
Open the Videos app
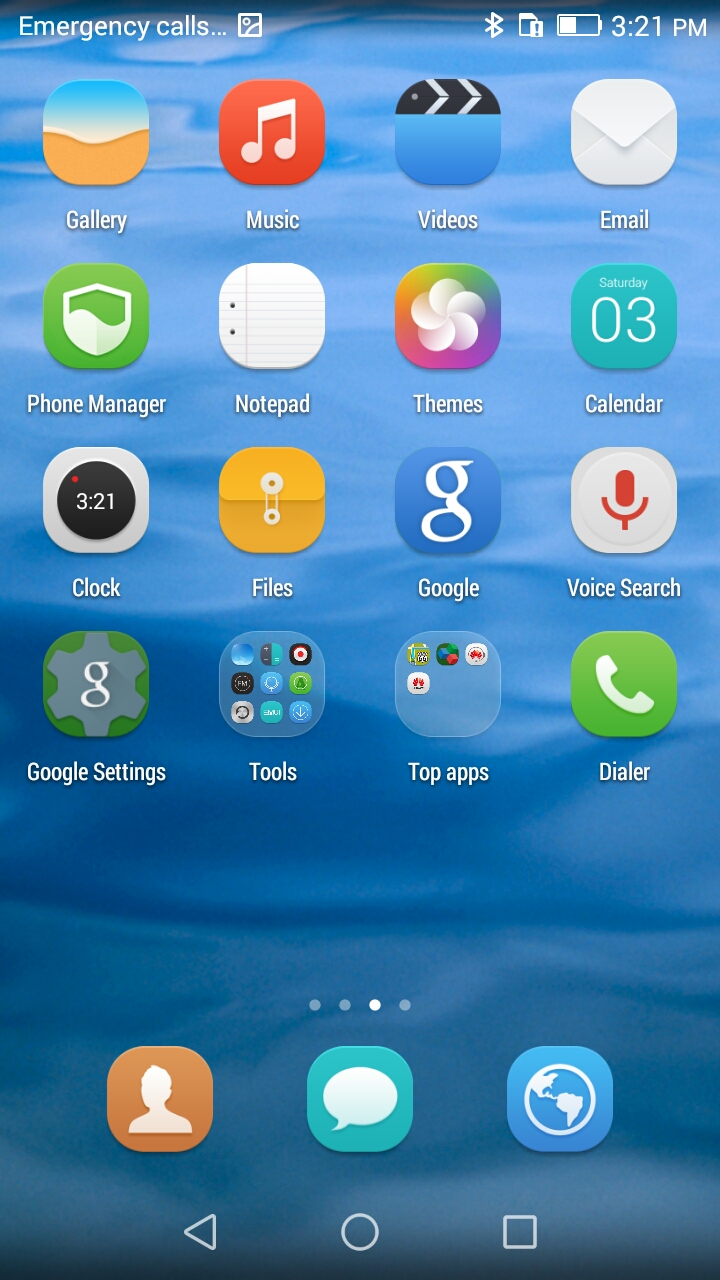pyautogui.click(x=448, y=133)
